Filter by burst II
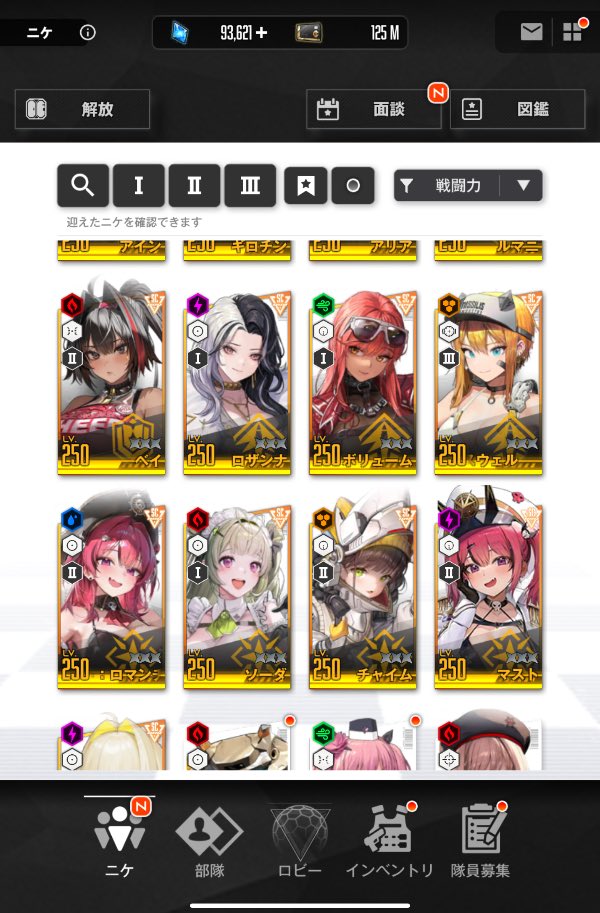Screen dimensions: 600x913 coord(194,185)
